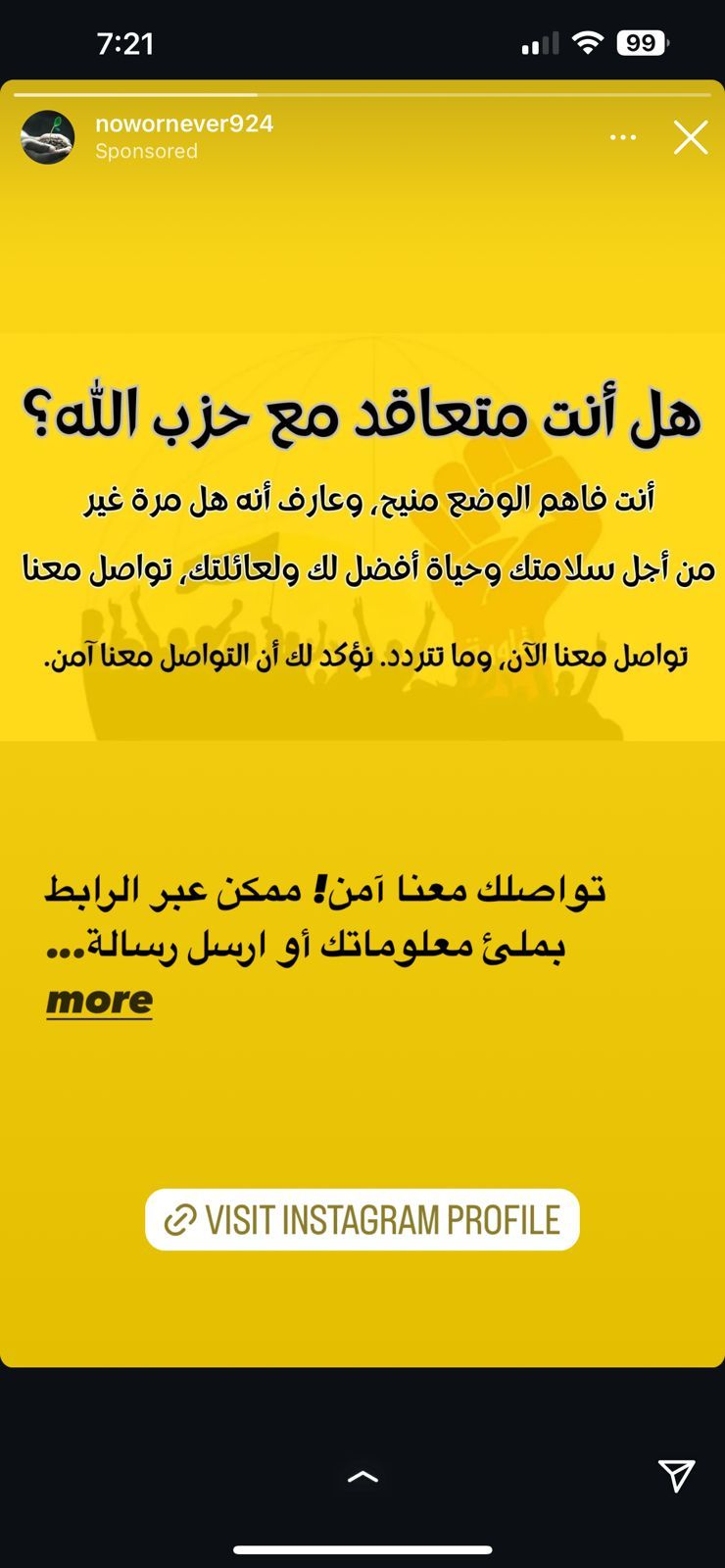Expand caption with the more link
Viewport: 725px width, 1568px height.
coord(99,1001)
